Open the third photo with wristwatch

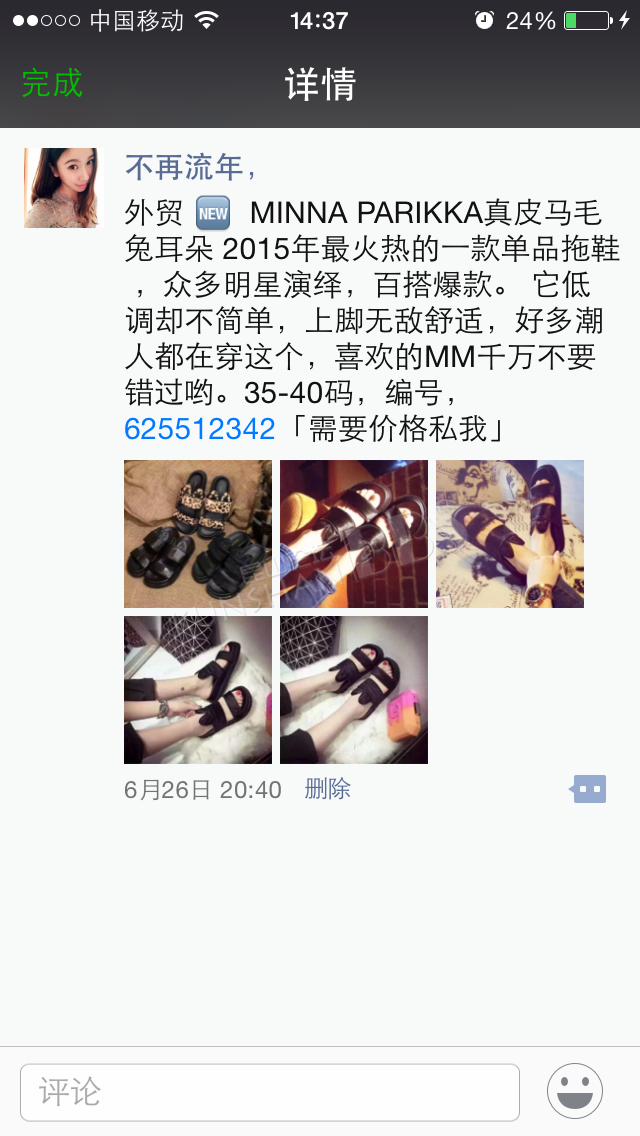[x=510, y=534]
